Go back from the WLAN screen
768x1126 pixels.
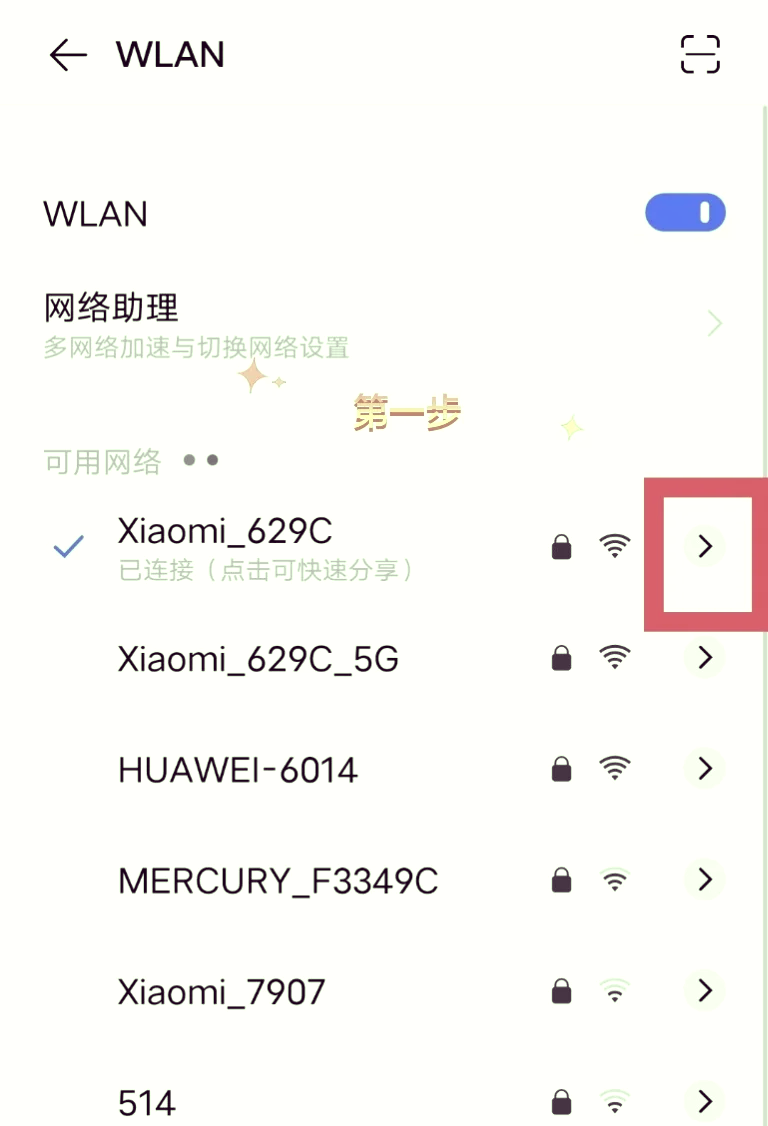[x=68, y=55]
